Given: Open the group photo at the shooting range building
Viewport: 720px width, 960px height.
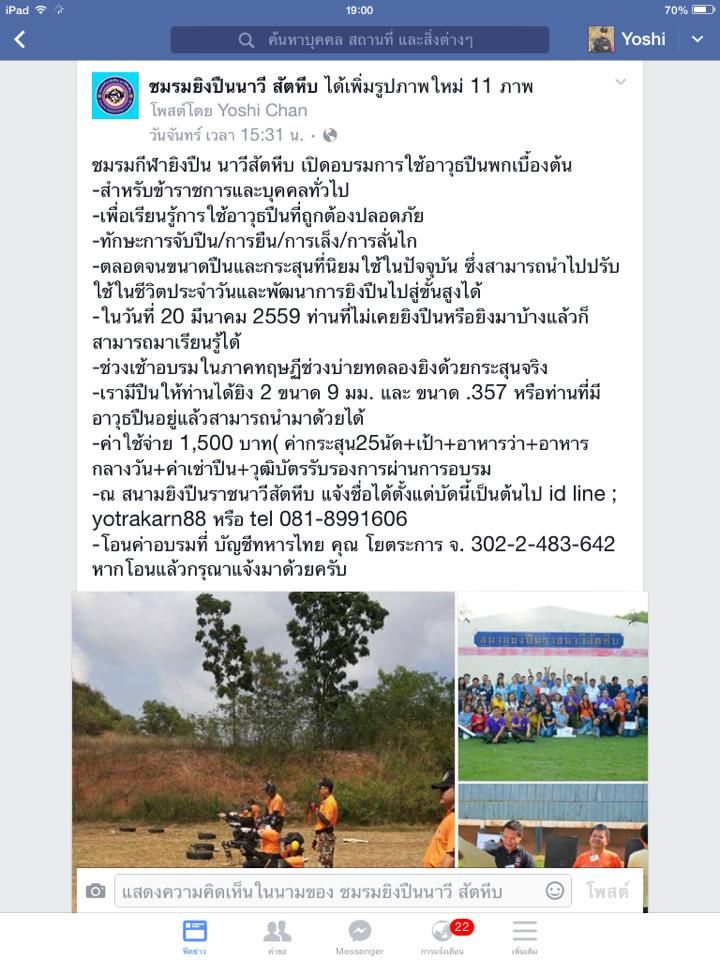Looking at the screenshot, I should [x=553, y=685].
